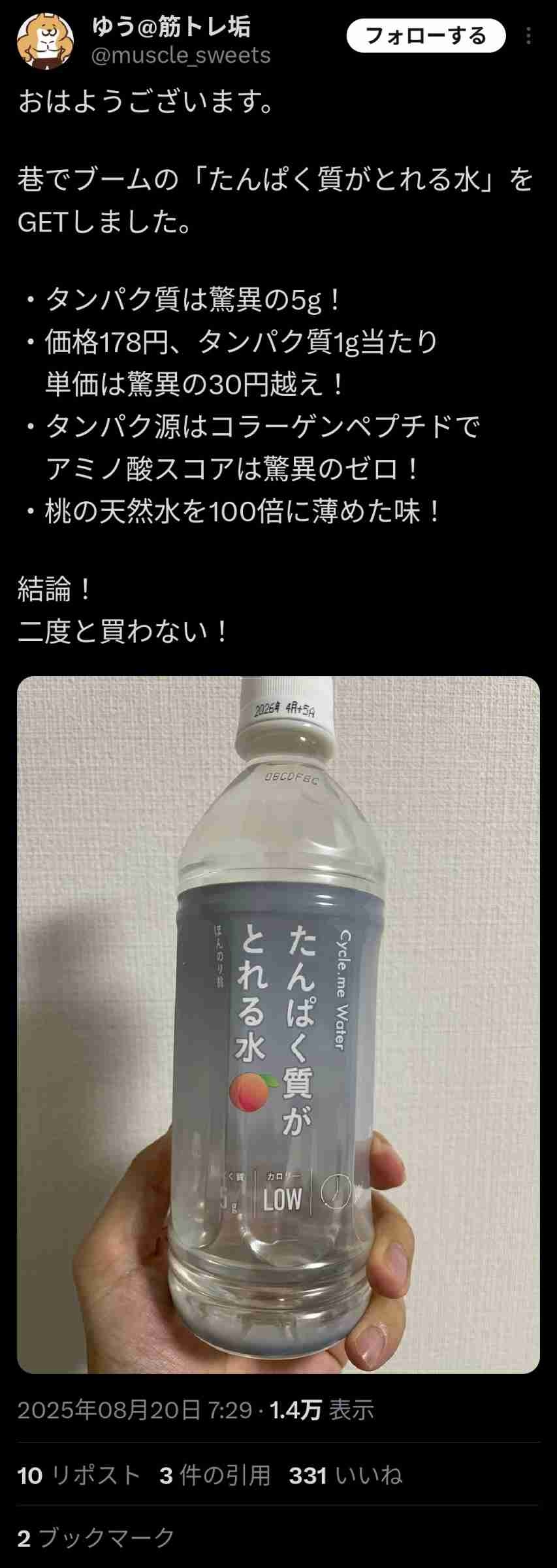View the 10 リポスト list
The image size is (557, 1568).
pos(79,1475)
